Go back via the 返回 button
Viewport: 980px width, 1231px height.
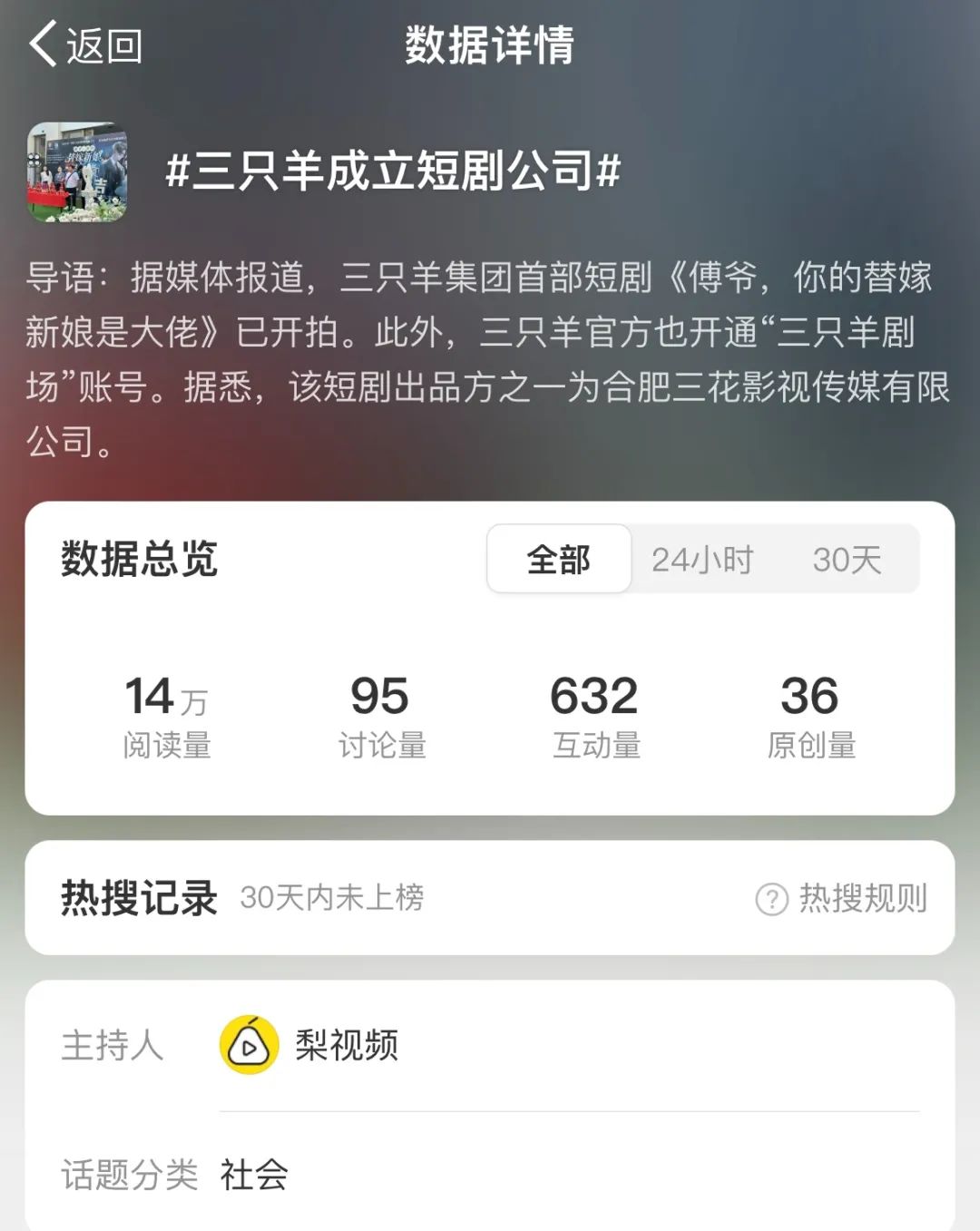(86, 45)
